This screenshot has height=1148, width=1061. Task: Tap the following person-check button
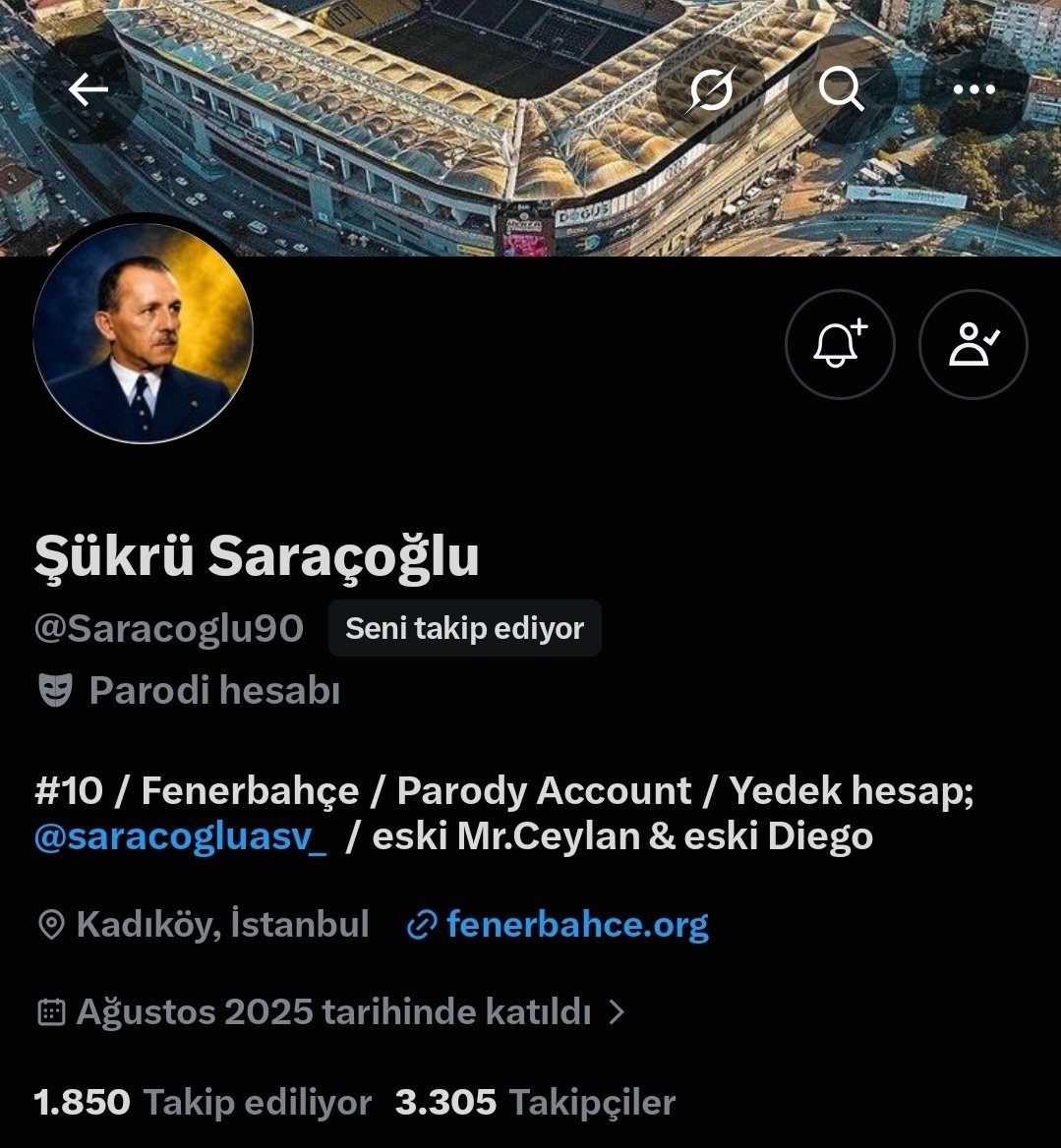point(973,344)
